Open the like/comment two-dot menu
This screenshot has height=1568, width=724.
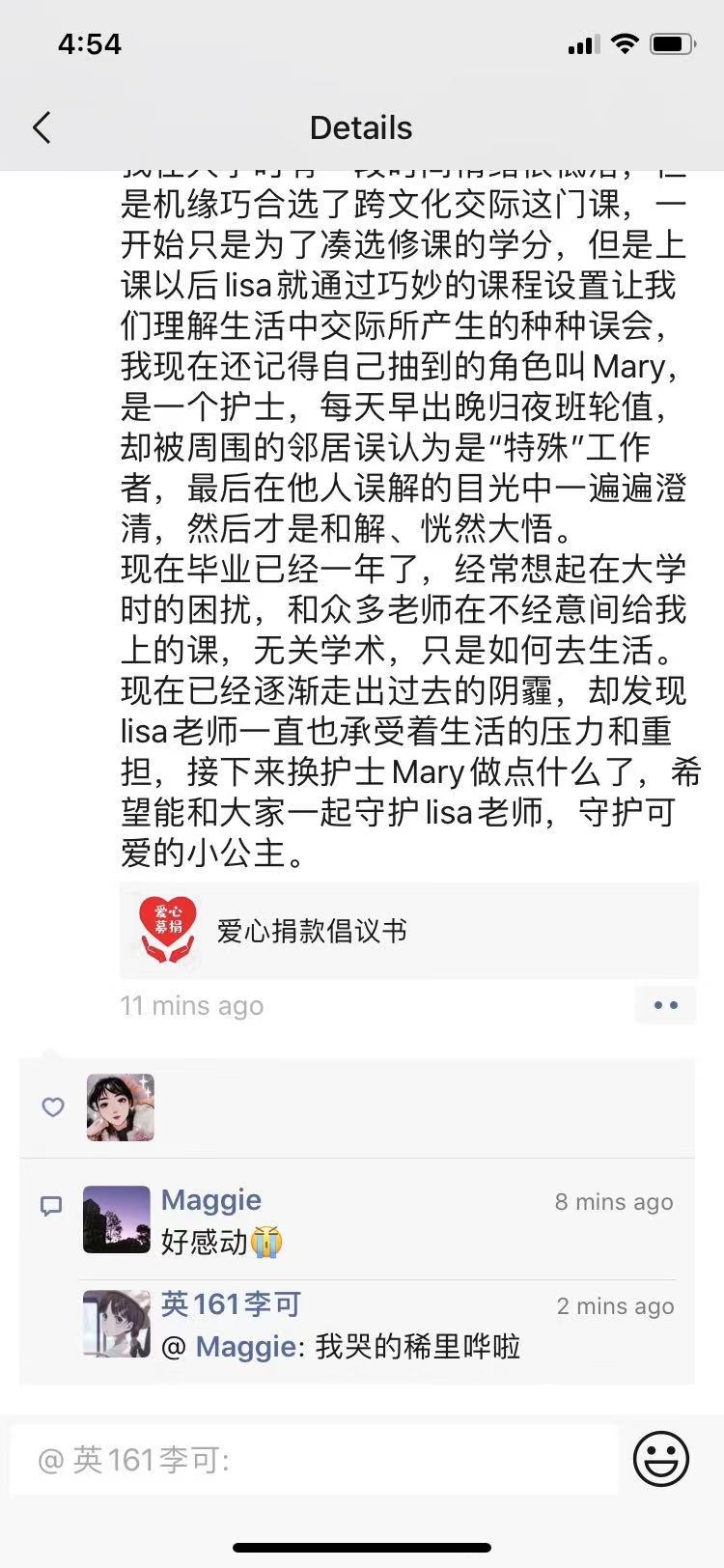pos(665,1005)
